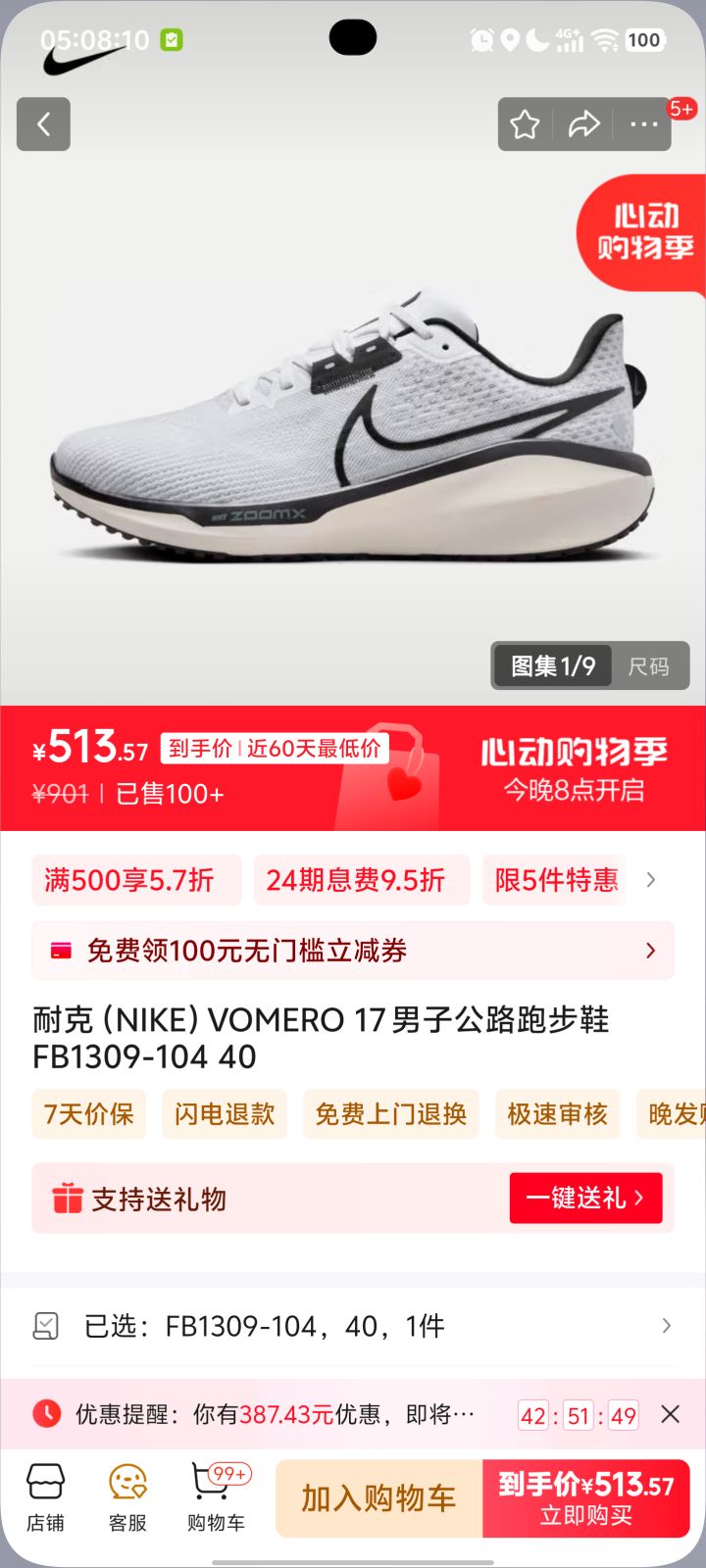Viewport: 706px width, 1568px height.
Task: Dismiss the 优惠提醒 discount reminder
Action: pyautogui.click(x=671, y=1414)
